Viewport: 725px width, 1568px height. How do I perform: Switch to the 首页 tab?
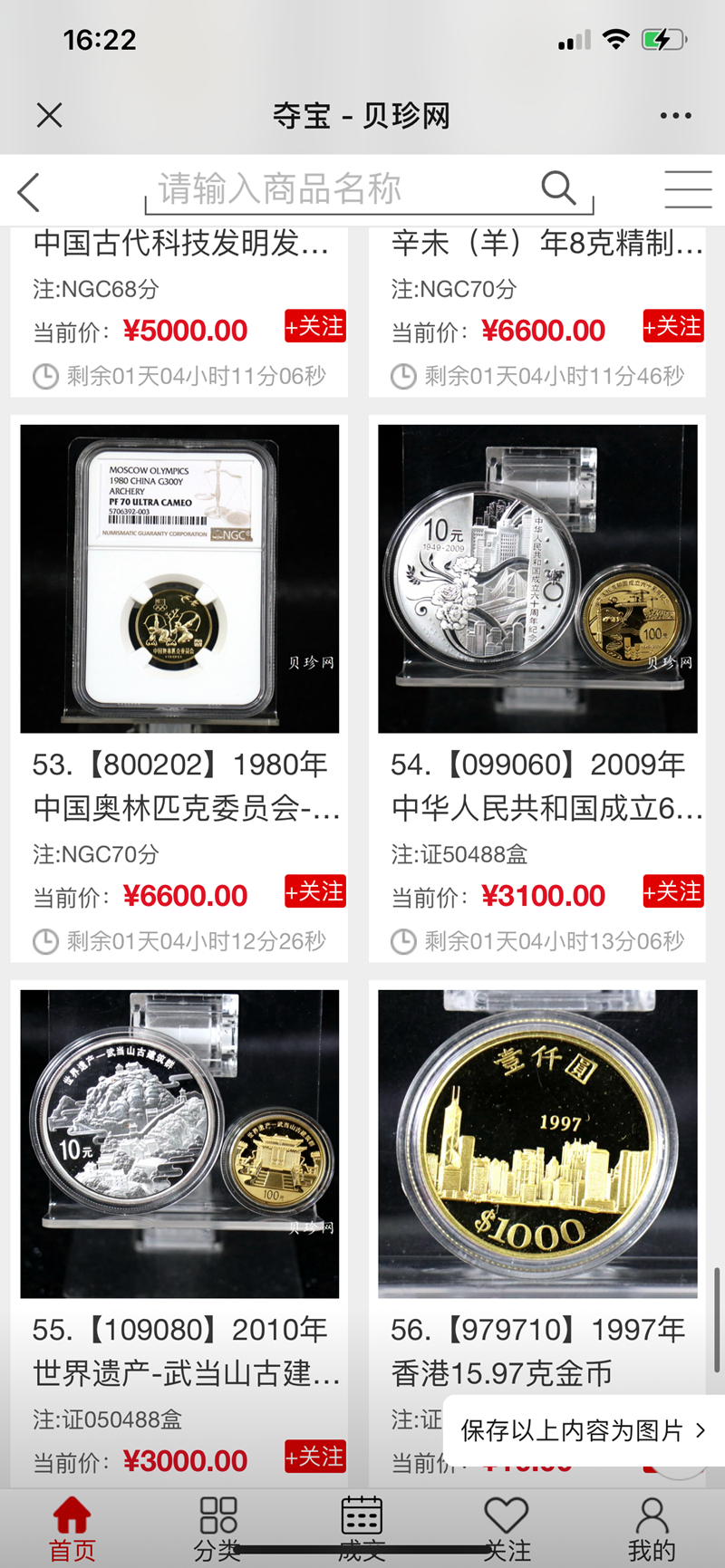(x=72, y=1528)
